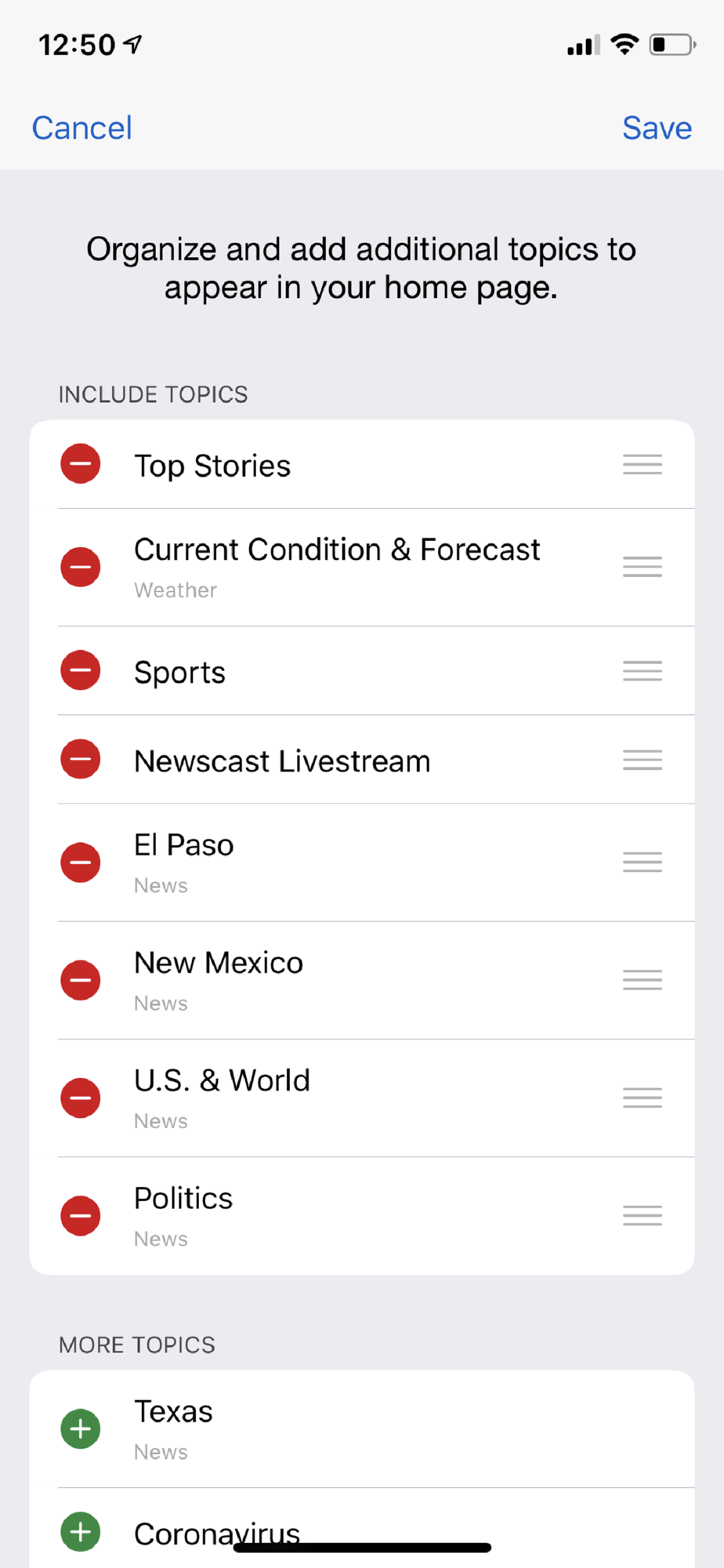
Task: Remove Newscast Livestream from home page
Action: 81,759
